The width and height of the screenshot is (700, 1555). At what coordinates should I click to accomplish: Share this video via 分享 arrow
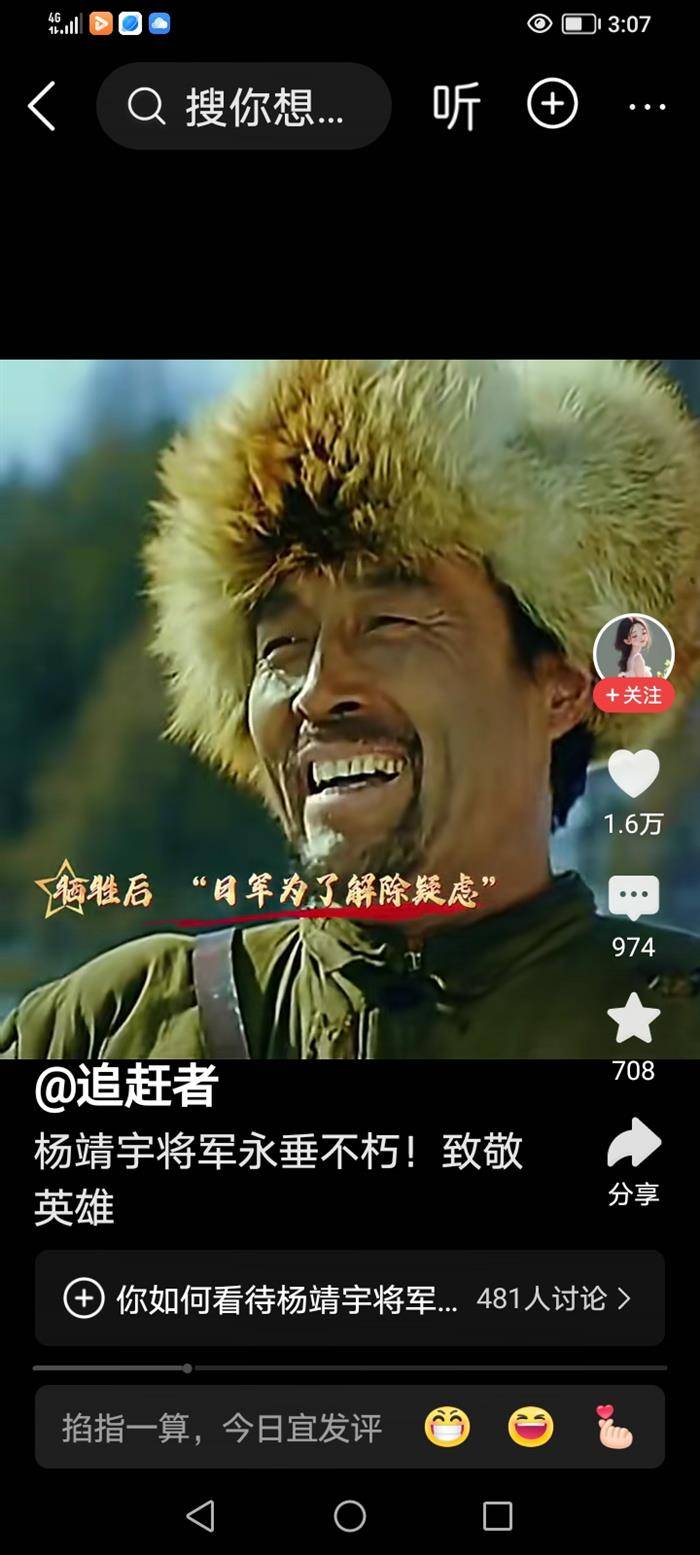pos(633,1145)
